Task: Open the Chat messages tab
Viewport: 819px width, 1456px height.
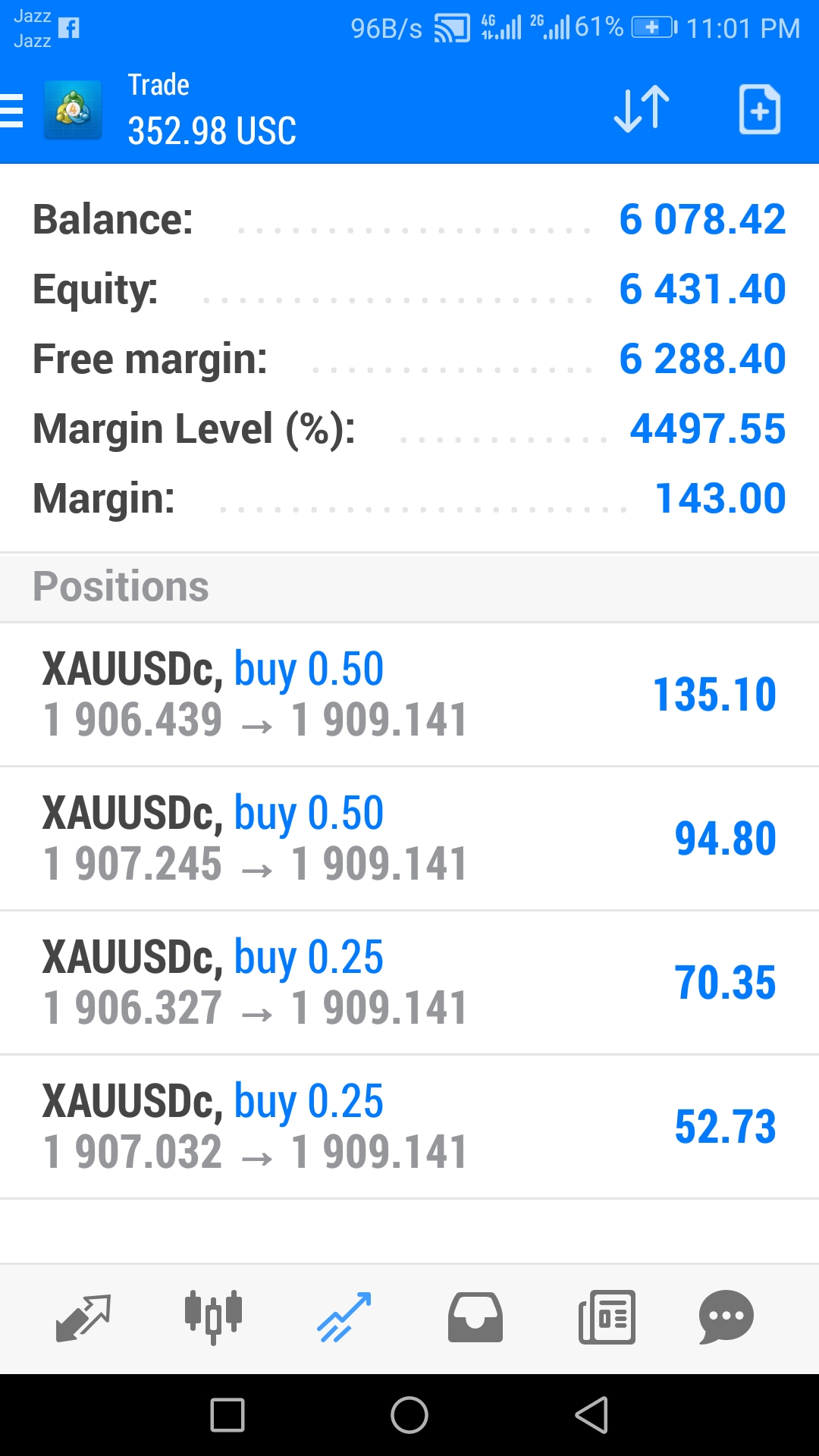Action: pyautogui.click(x=726, y=1318)
